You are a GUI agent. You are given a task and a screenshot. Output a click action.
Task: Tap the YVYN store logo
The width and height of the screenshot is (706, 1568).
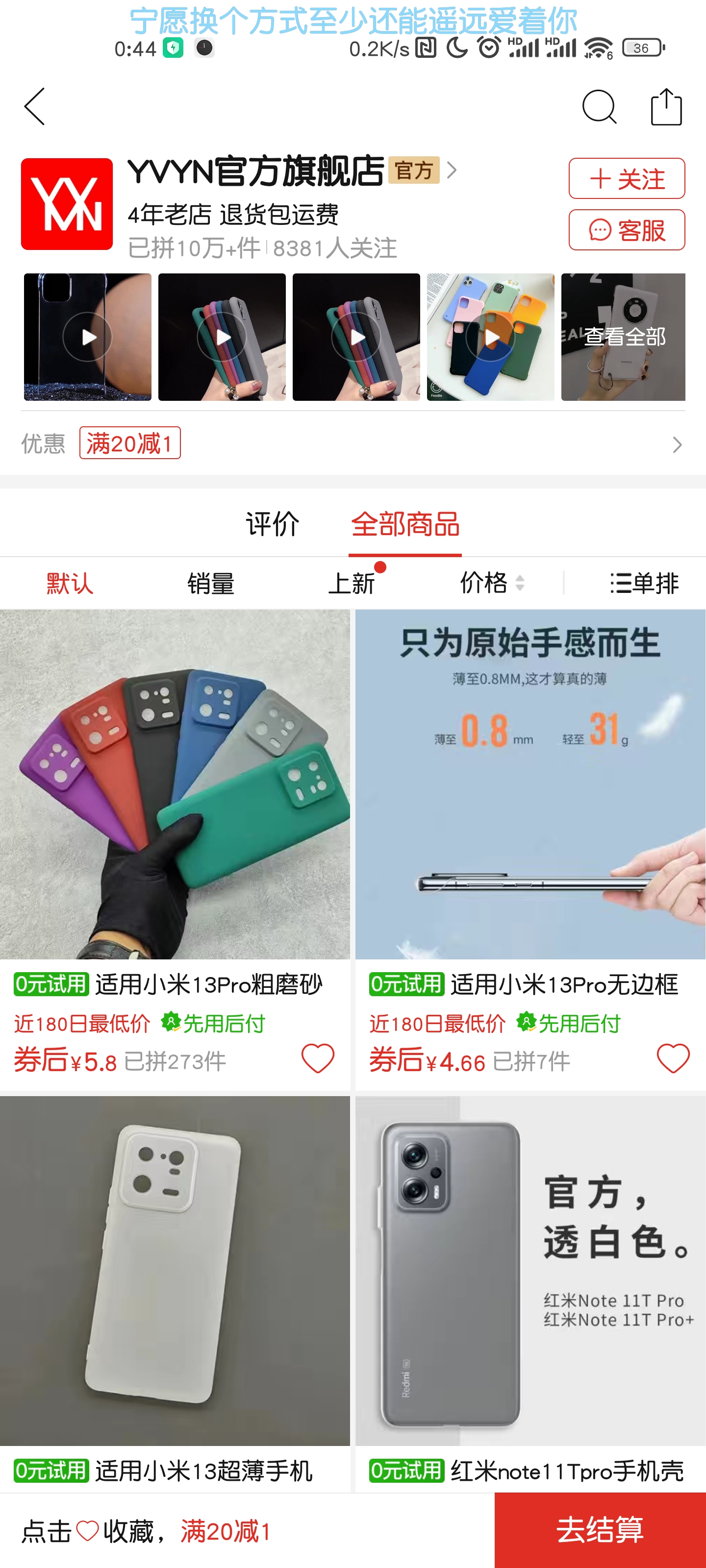click(x=67, y=203)
